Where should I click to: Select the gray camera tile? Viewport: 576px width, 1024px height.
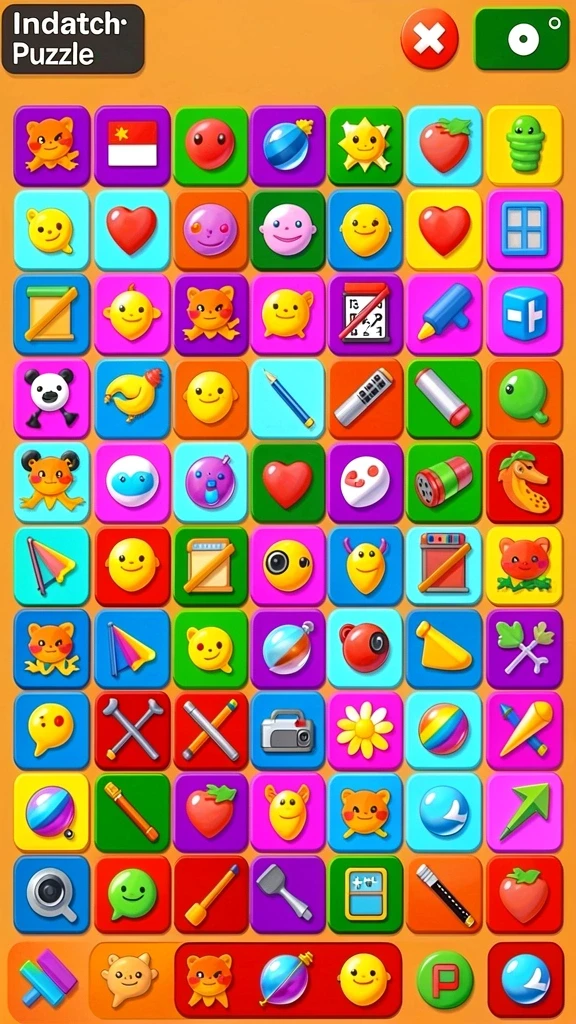[287, 731]
